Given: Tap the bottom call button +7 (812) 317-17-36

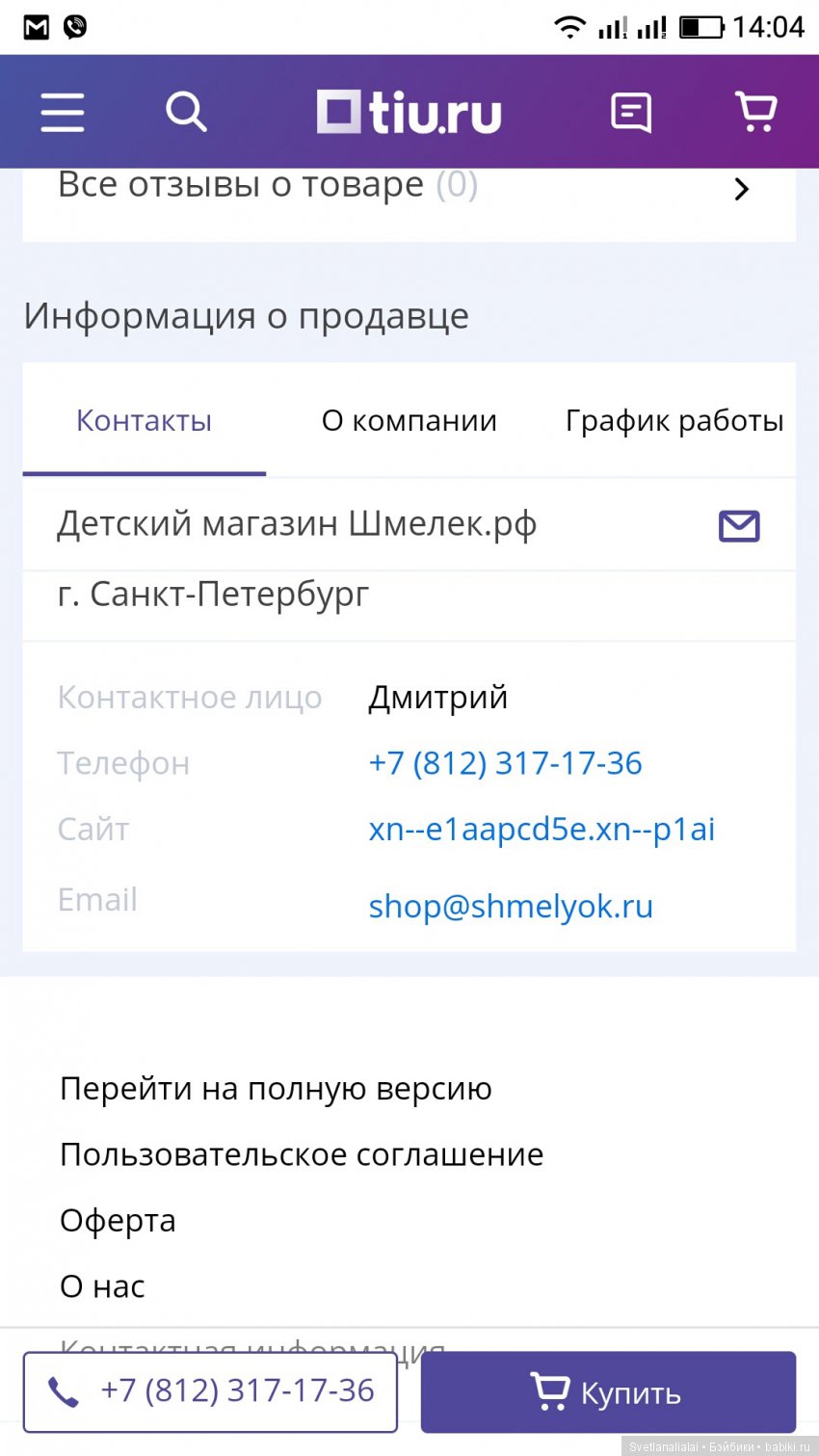Looking at the screenshot, I should click(210, 1391).
